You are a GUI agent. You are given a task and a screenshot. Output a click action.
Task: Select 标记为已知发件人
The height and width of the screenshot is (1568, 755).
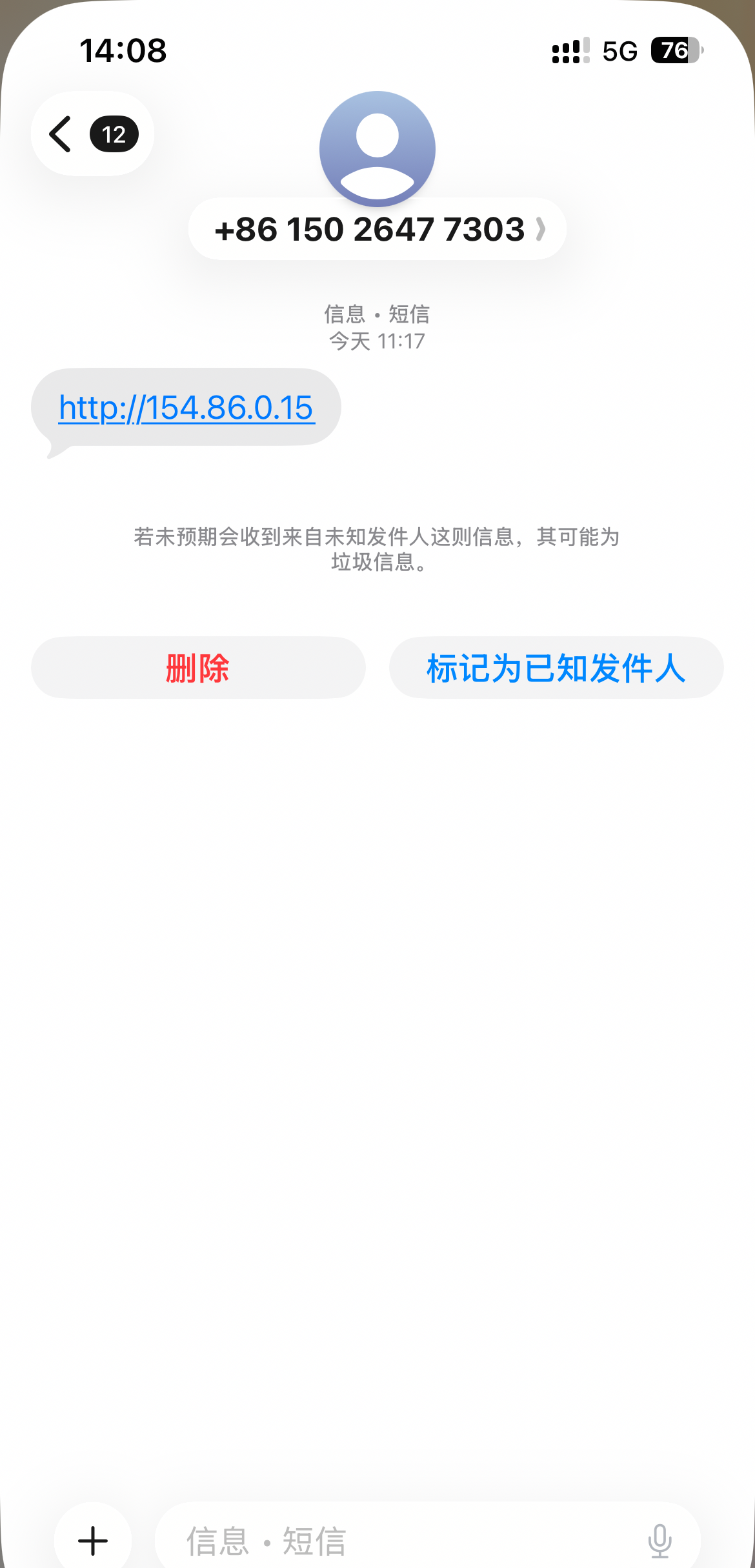[x=556, y=668]
